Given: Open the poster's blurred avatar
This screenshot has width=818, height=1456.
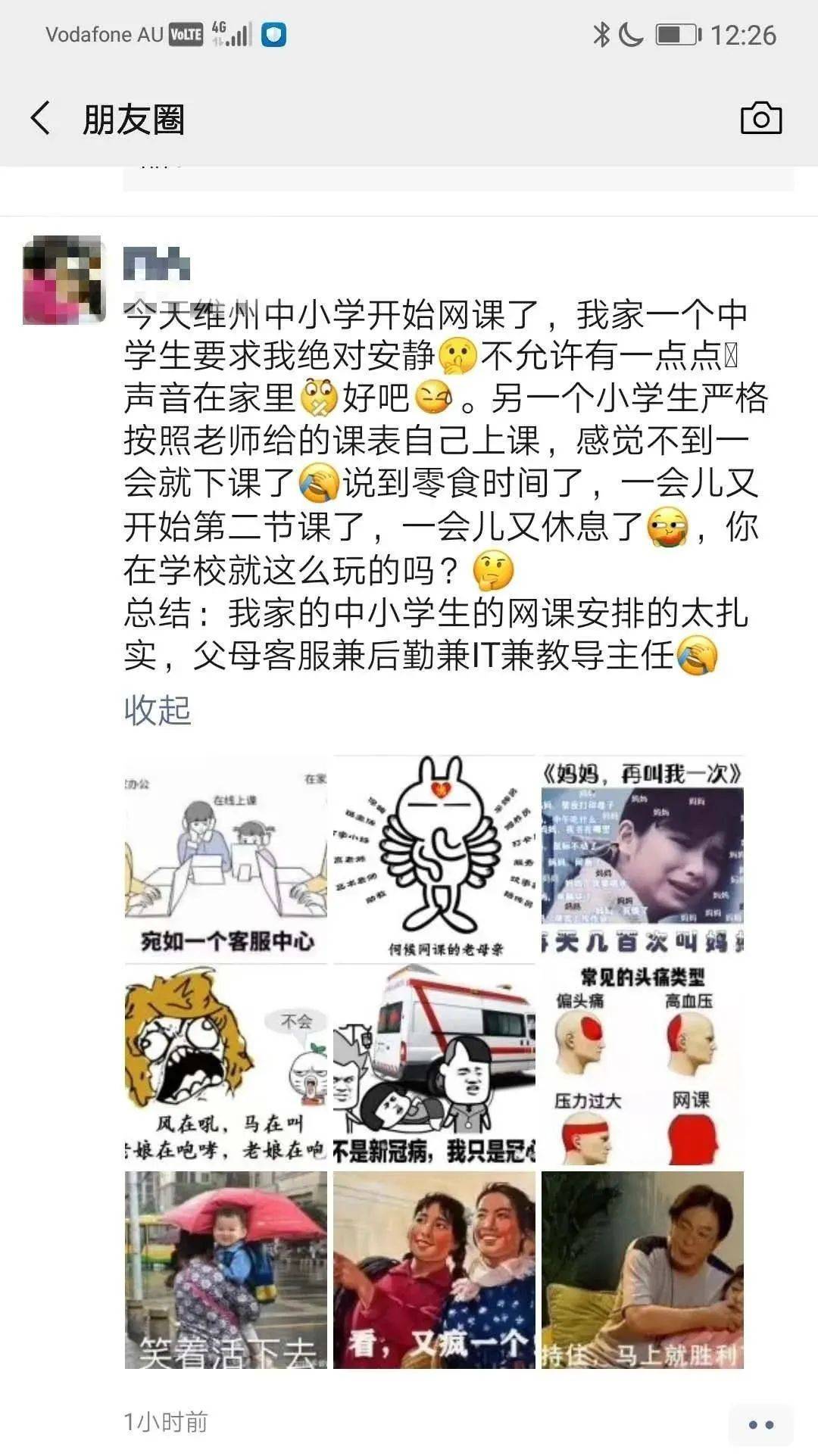Looking at the screenshot, I should tap(64, 280).
